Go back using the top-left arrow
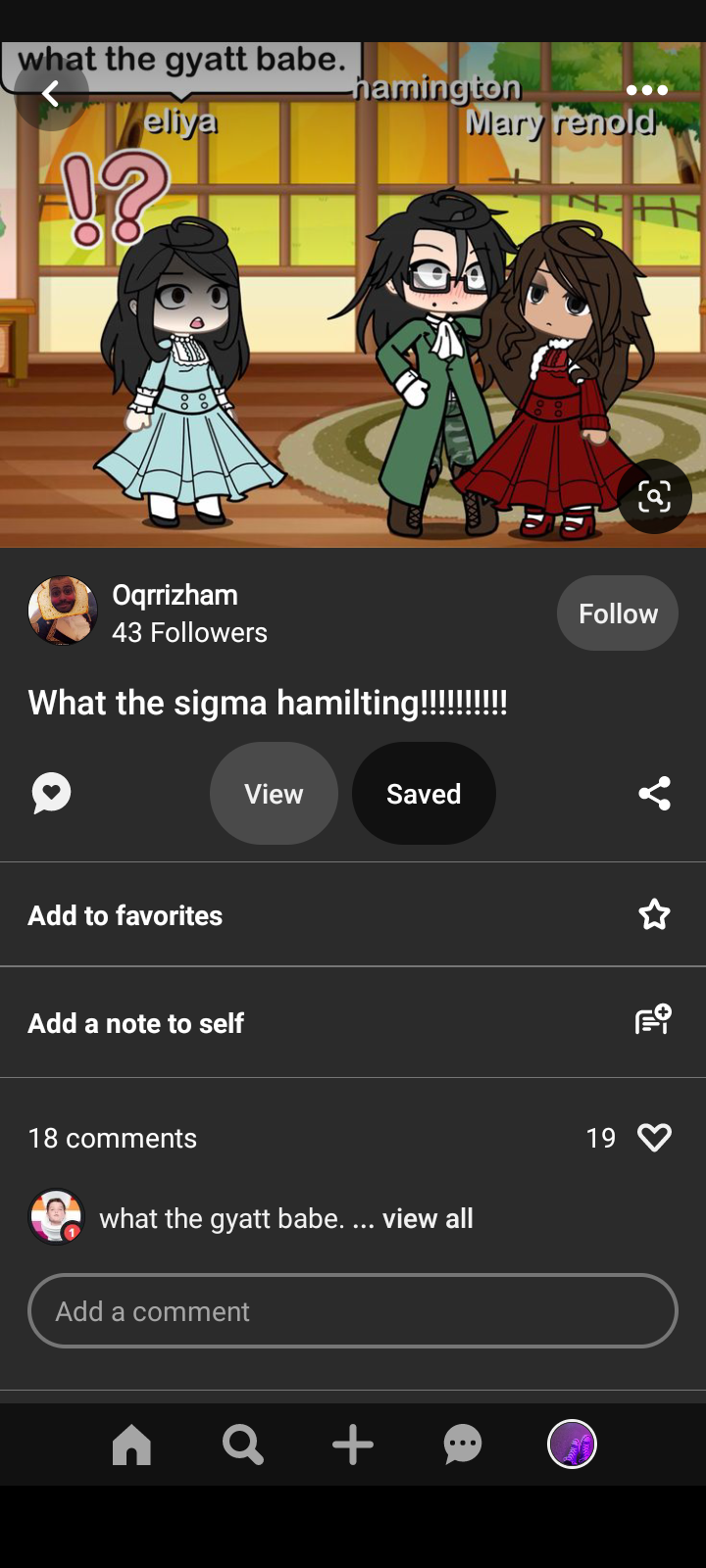 51,94
